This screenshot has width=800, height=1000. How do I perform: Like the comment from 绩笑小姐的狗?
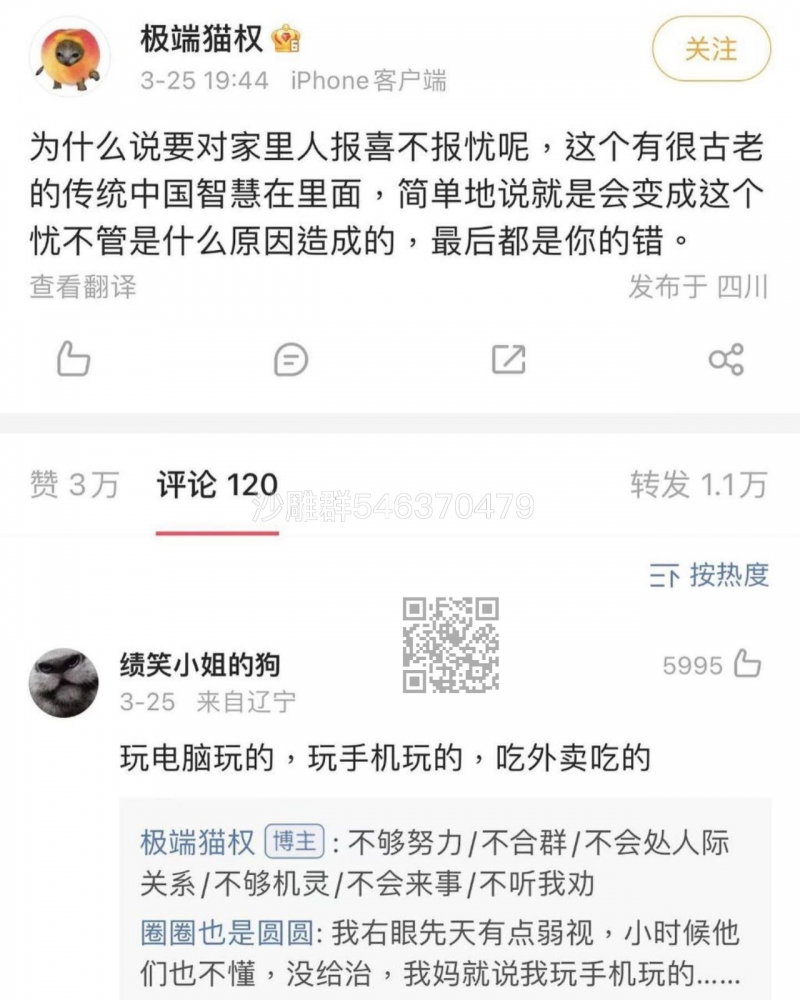point(745,665)
